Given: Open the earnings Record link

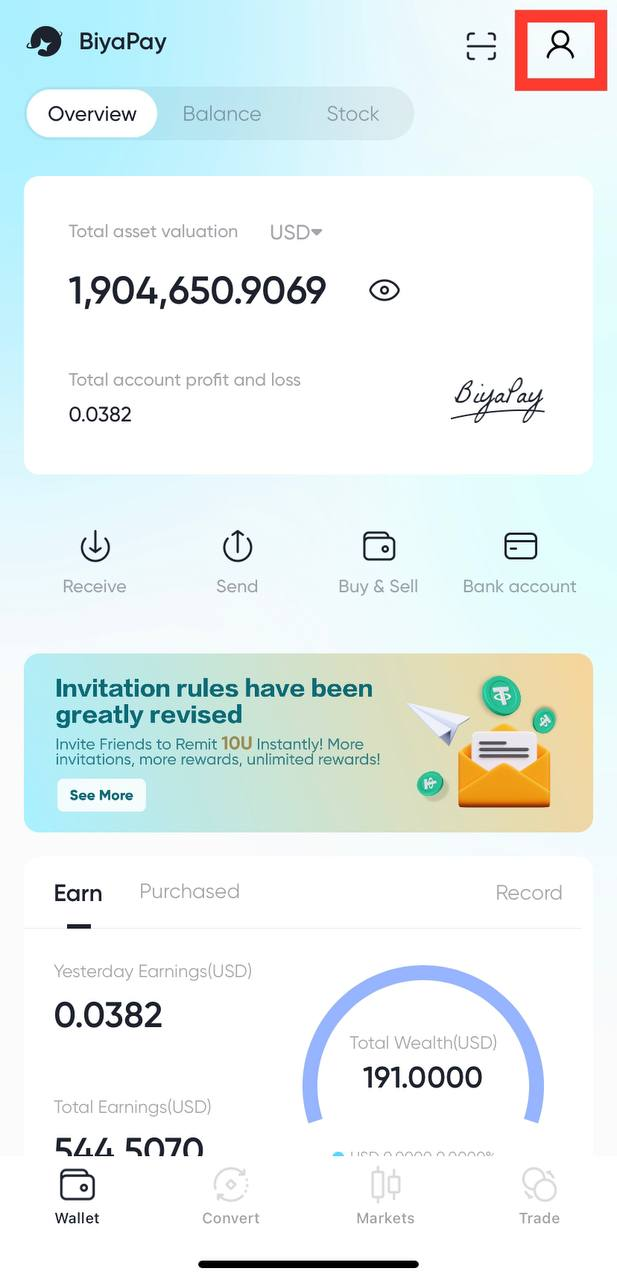Looking at the screenshot, I should tap(528, 893).
